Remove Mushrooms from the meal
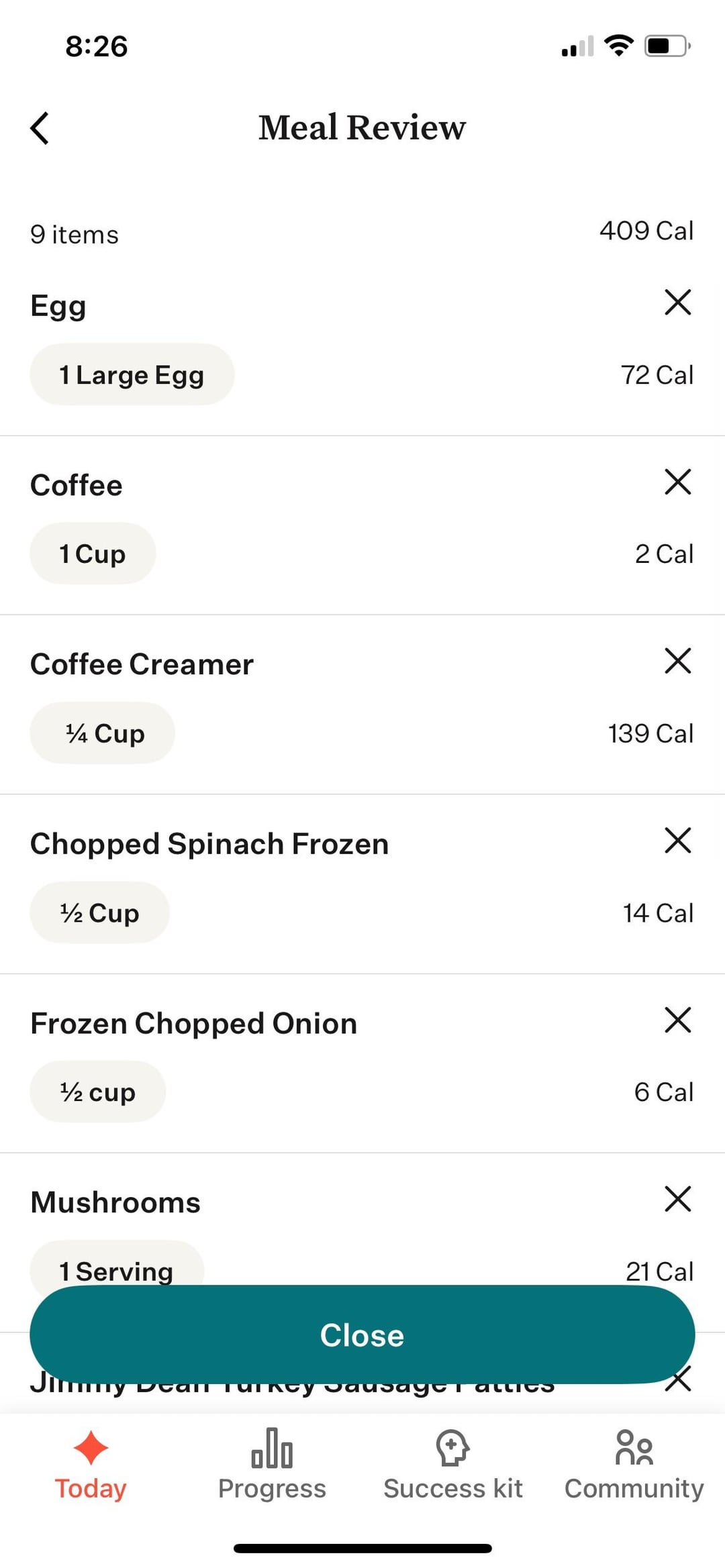This screenshot has width=725, height=1568. tap(677, 1199)
